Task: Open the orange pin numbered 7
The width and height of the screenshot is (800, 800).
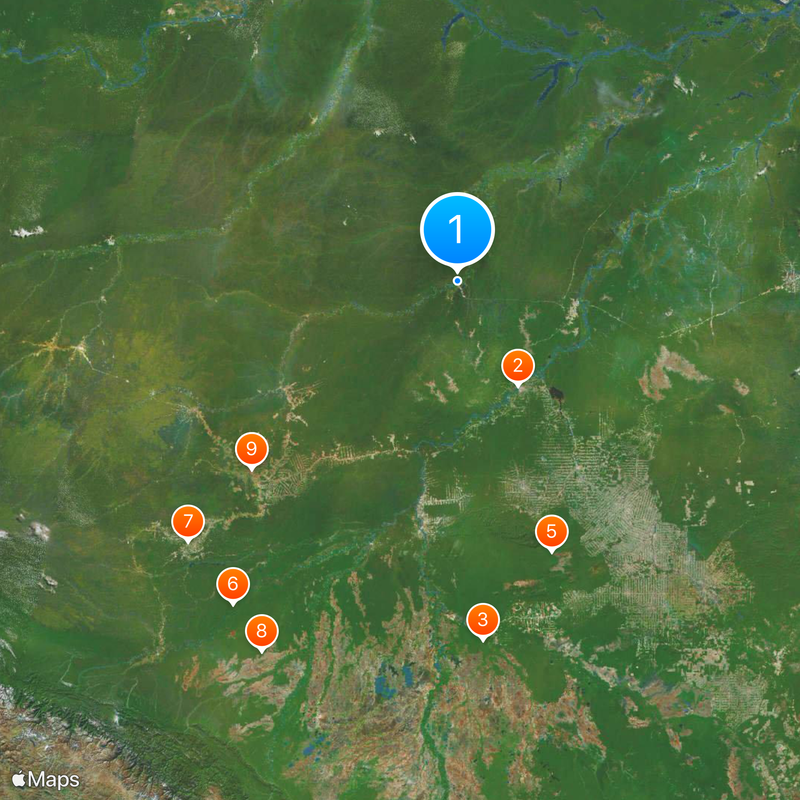Action: tap(188, 522)
